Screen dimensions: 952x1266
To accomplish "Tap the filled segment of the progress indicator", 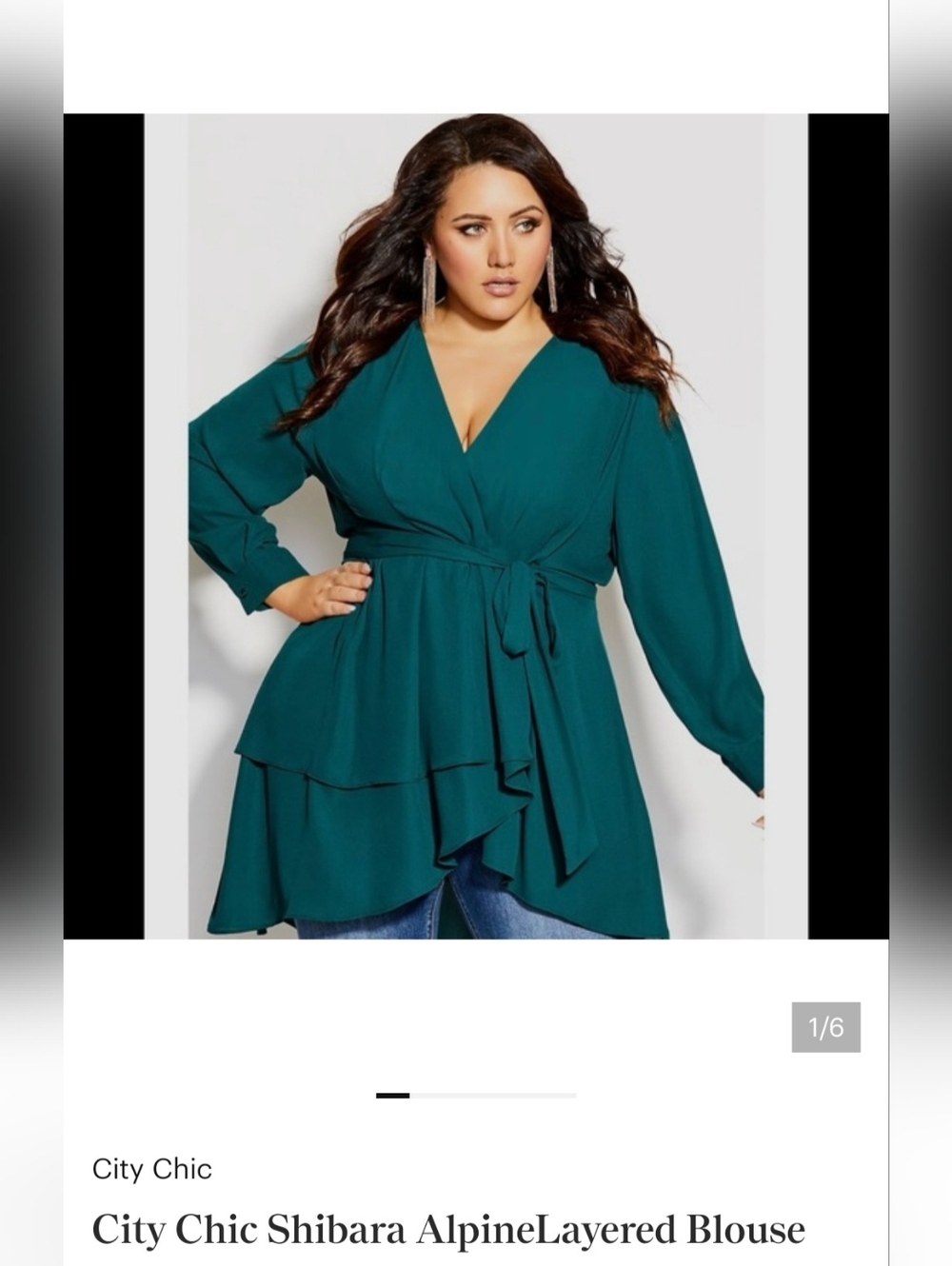I will [x=393, y=1097].
